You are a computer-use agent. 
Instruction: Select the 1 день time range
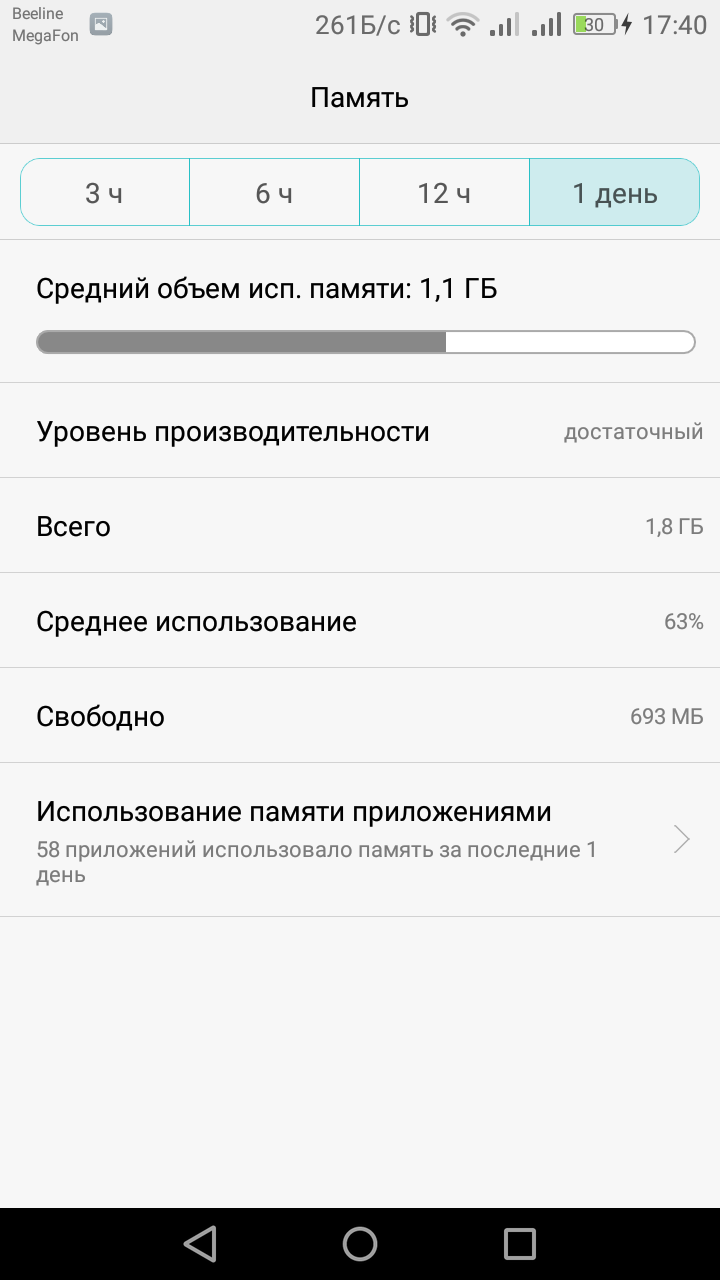pyautogui.click(x=614, y=192)
